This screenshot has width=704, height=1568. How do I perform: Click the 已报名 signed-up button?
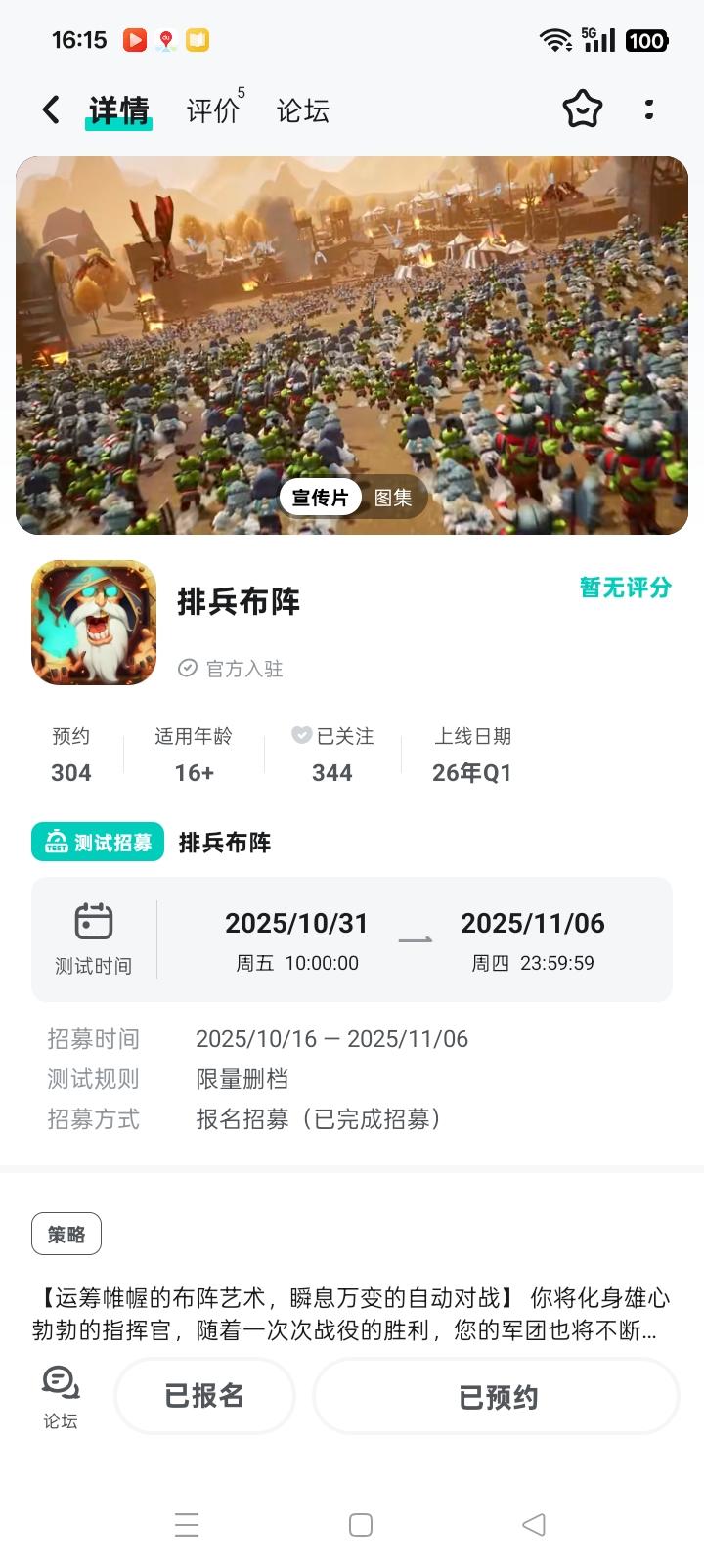click(x=204, y=1396)
